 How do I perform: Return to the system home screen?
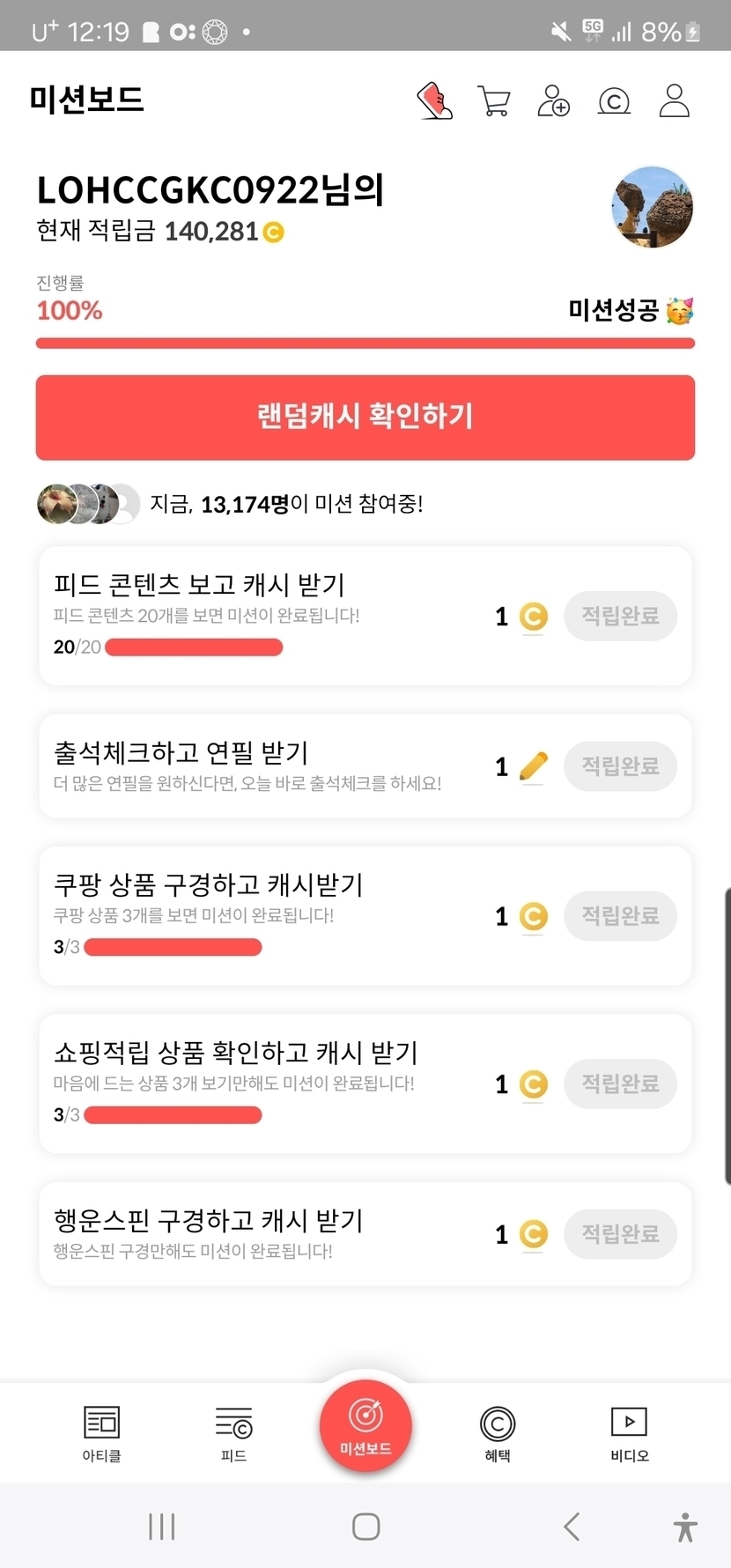365,1527
